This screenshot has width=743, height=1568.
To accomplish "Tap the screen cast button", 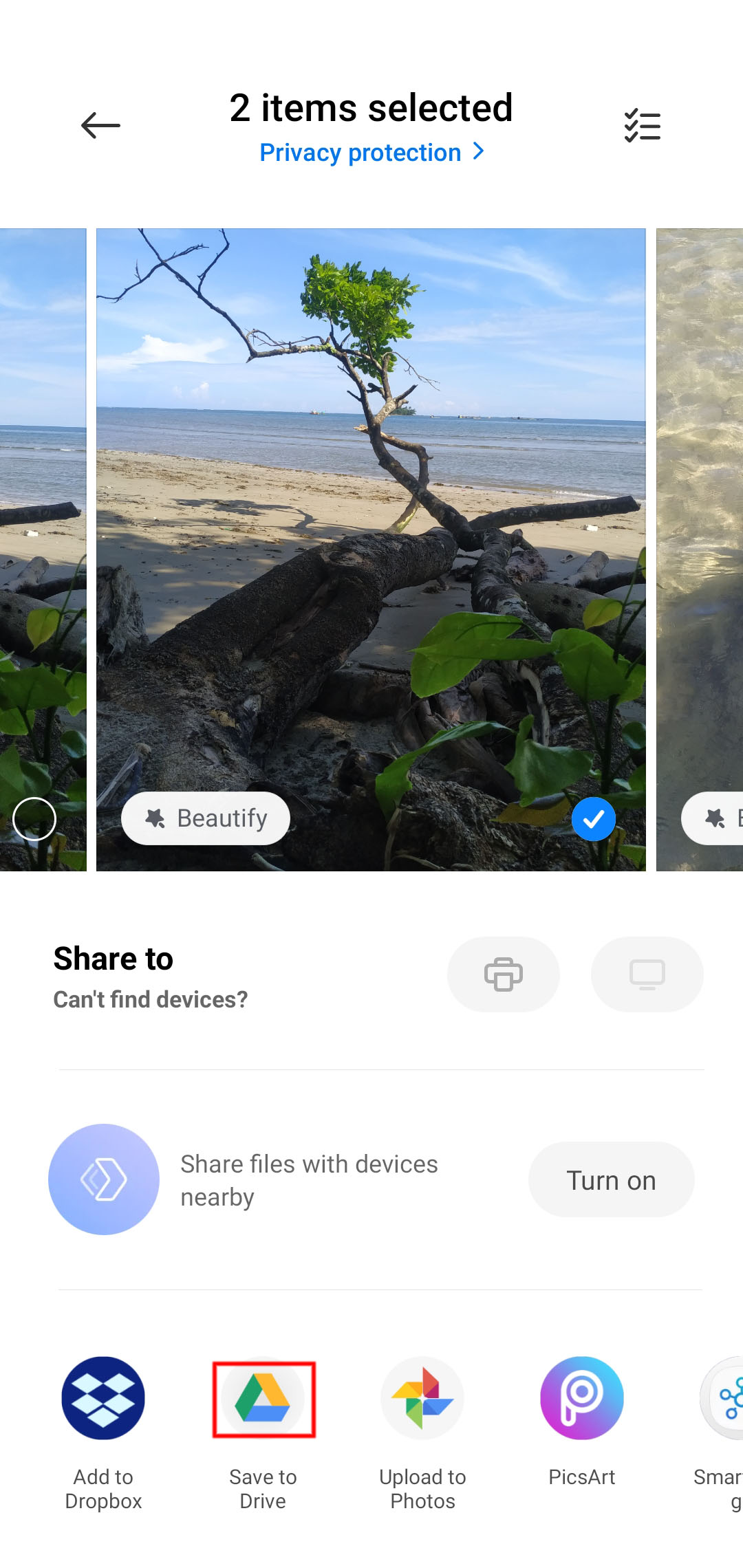I will click(647, 974).
